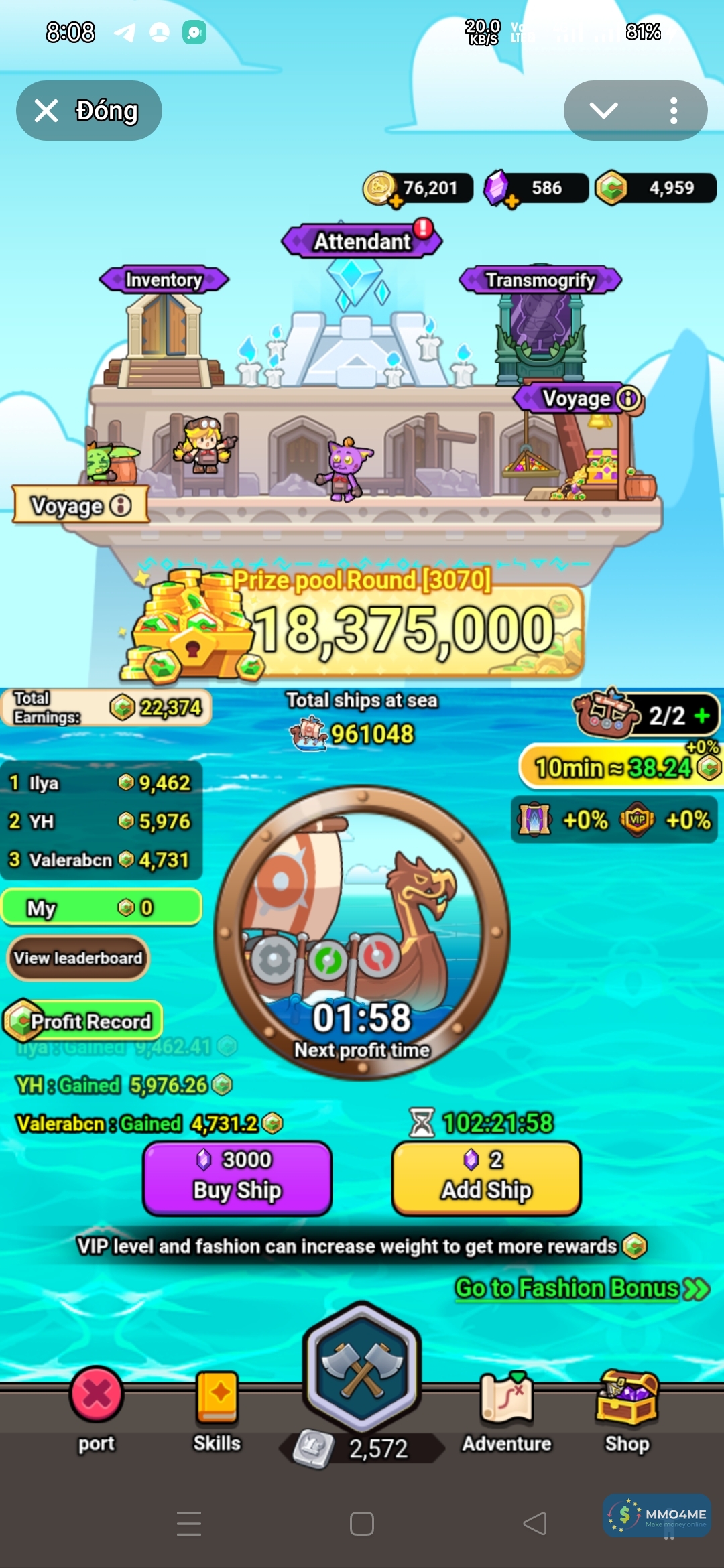The width and height of the screenshot is (724, 1568).
Task: Go to Fashion Bonus
Action: click(581, 1288)
